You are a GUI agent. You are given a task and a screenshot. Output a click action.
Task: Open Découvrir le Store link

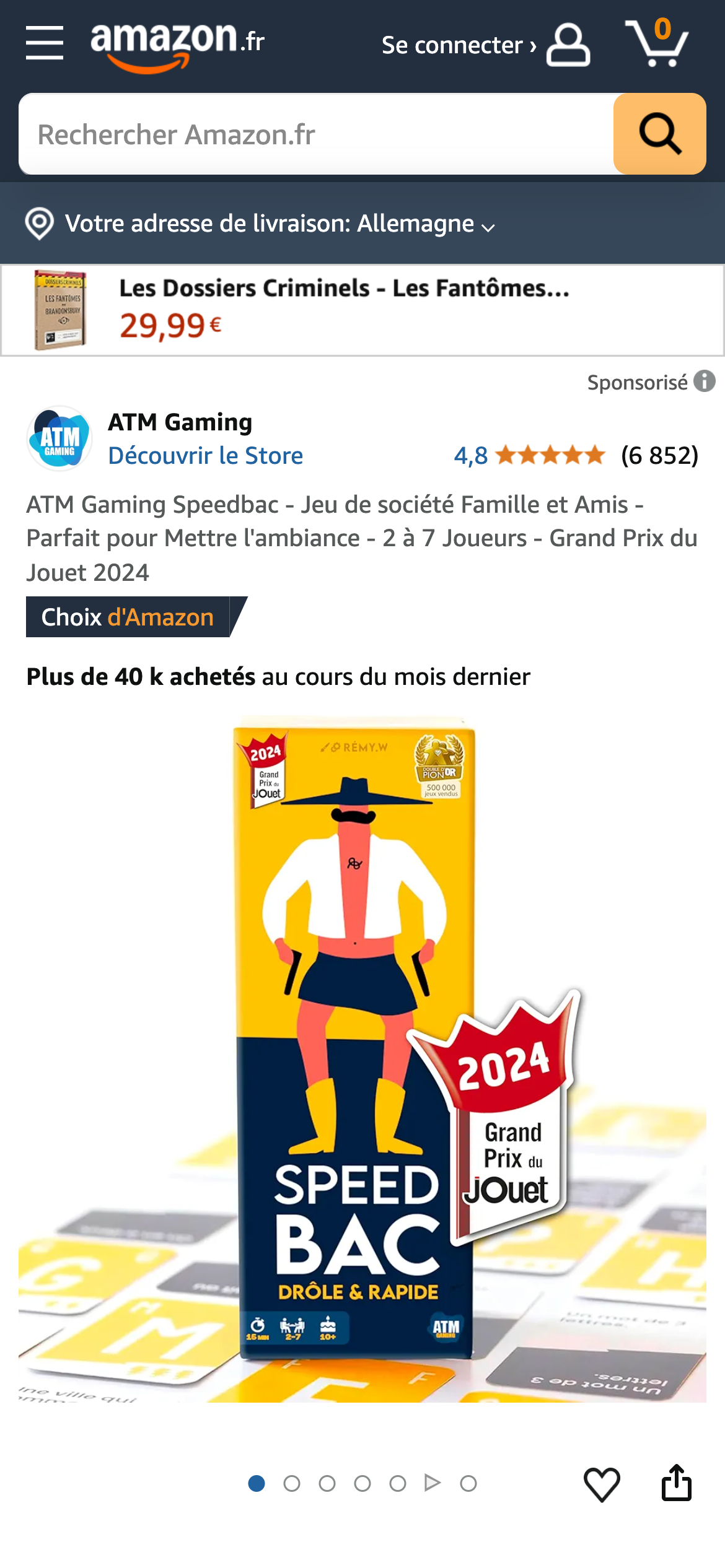pyautogui.click(x=205, y=456)
